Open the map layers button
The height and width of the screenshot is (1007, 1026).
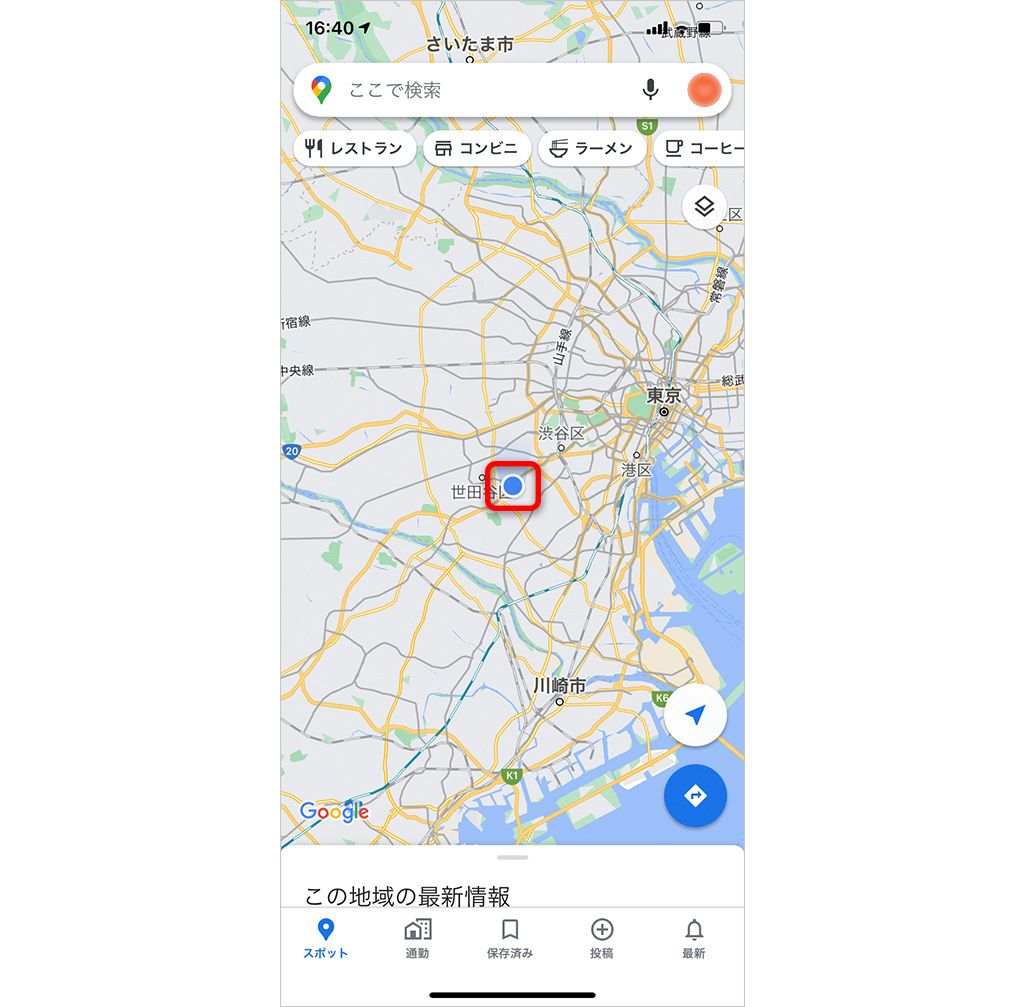coord(704,207)
